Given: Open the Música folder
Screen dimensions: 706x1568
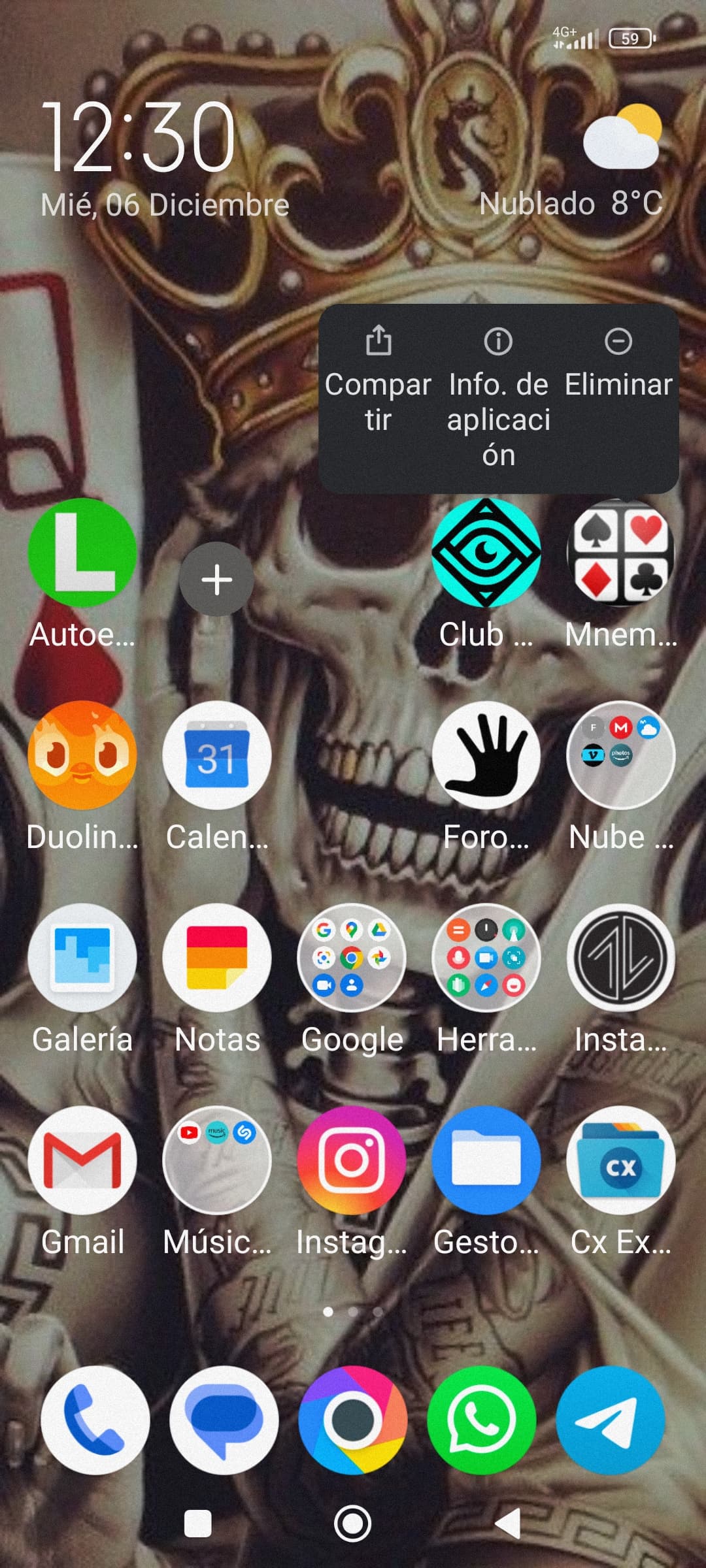Looking at the screenshot, I should (x=217, y=1160).
